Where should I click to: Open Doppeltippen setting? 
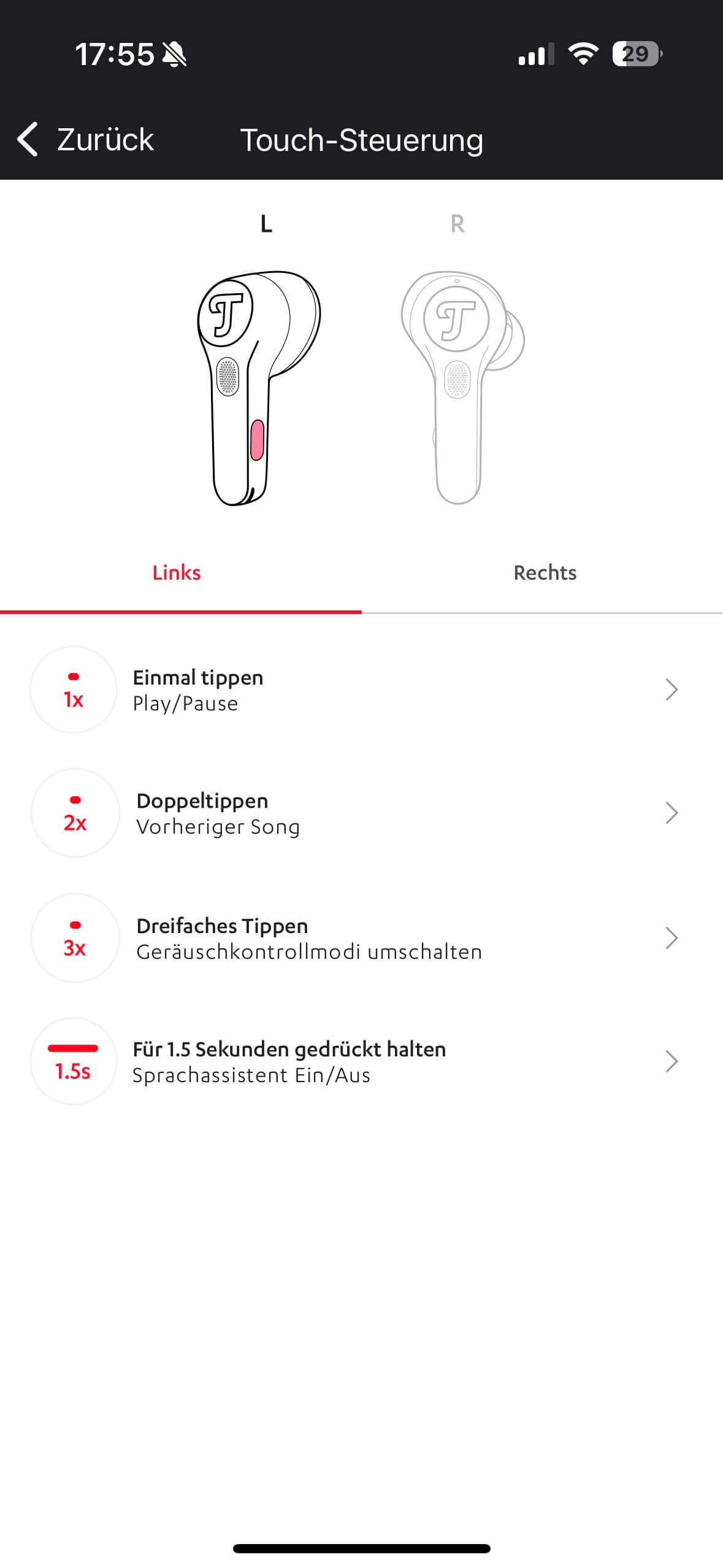click(361, 813)
